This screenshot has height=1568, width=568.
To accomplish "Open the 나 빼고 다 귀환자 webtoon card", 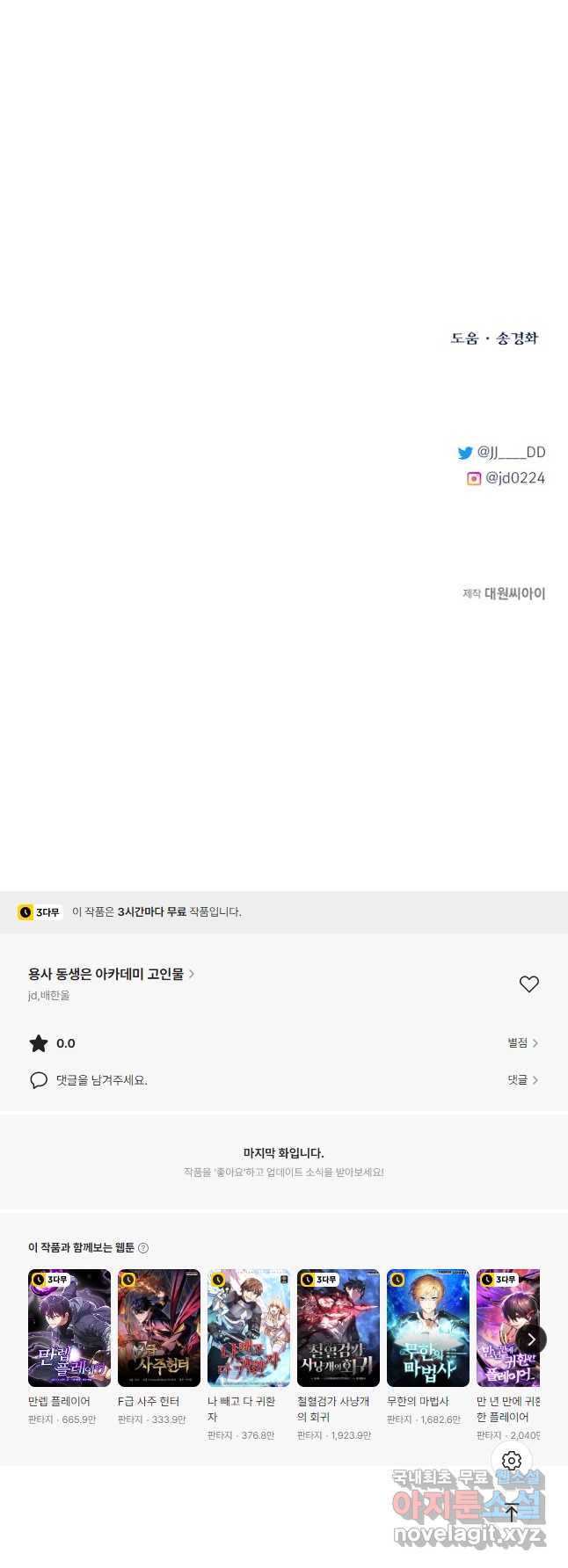I will tap(249, 1328).
